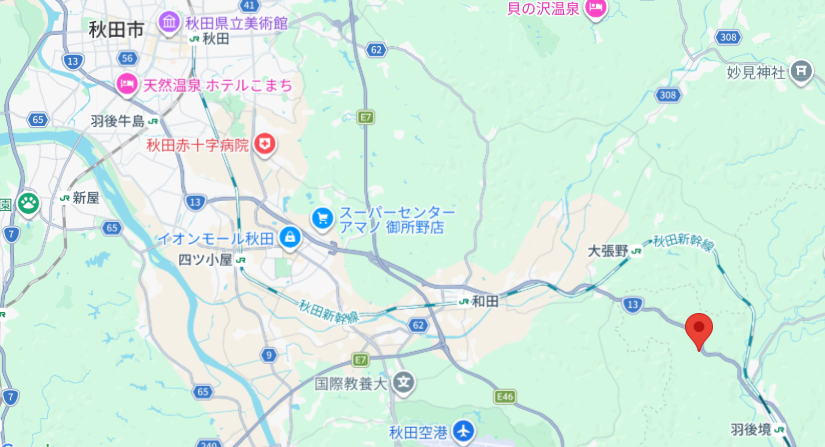This screenshot has height=447, width=825.
Task: Open the 秋田空港 airport marker
Action: pos(464,432)
